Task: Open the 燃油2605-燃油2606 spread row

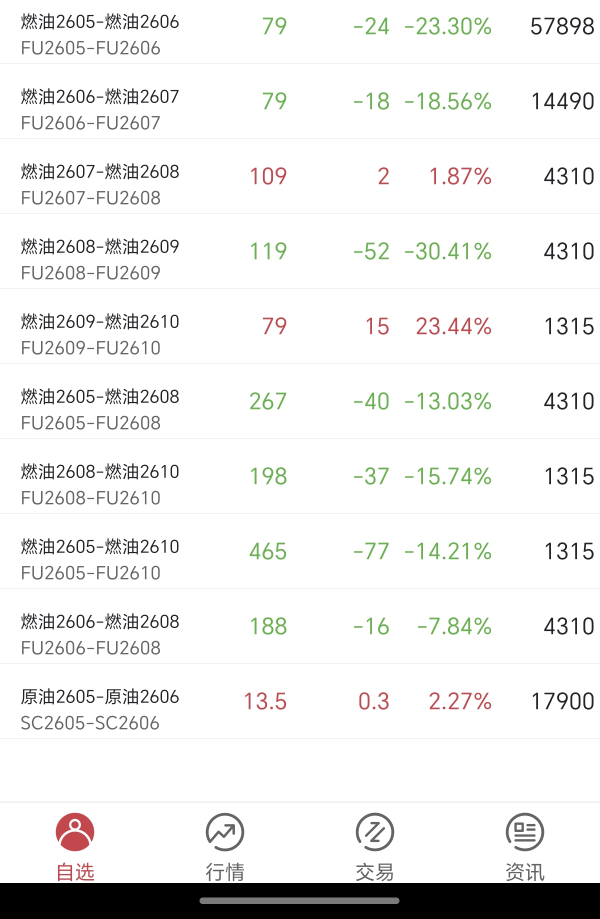Action: pos(300,34)
